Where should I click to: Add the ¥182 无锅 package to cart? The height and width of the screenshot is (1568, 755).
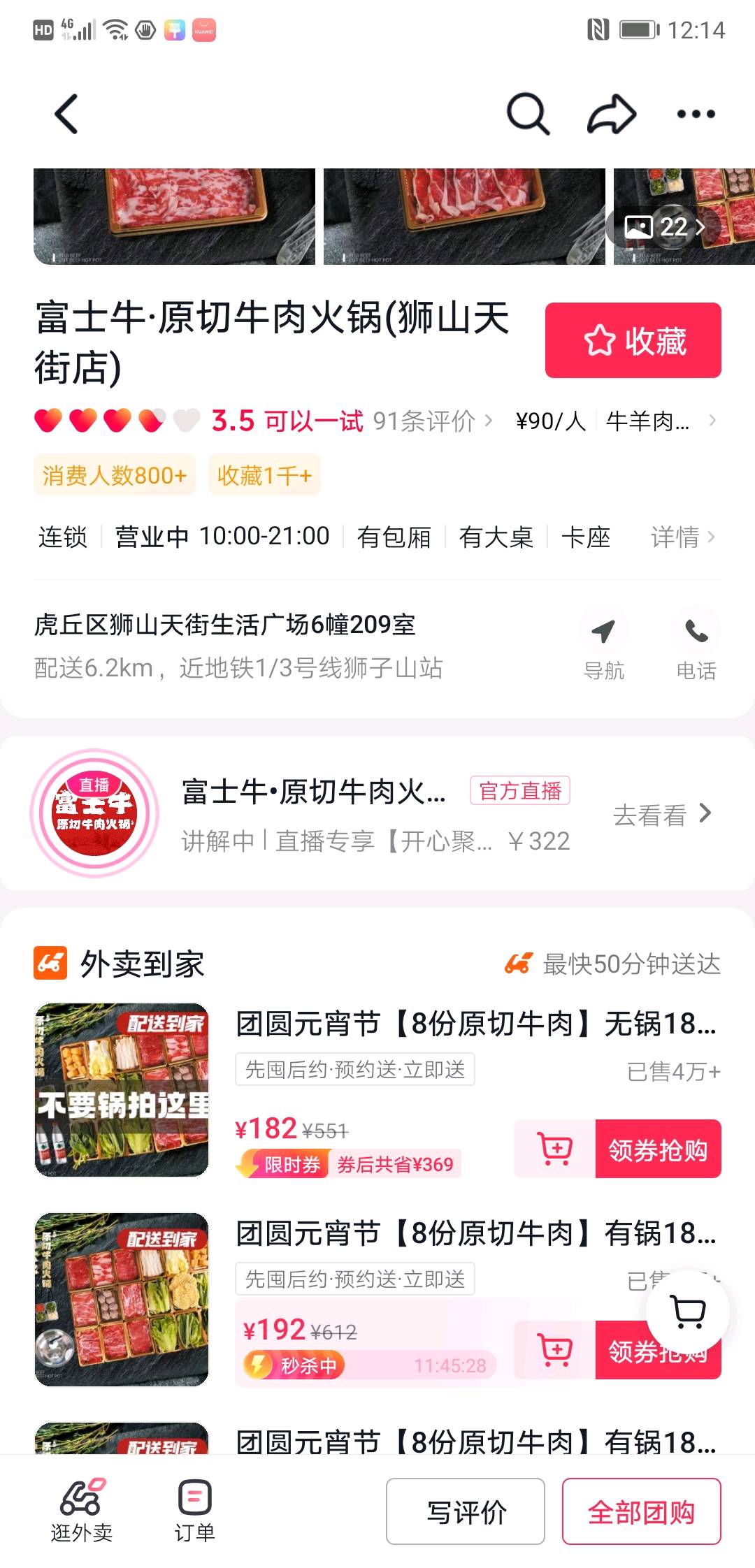pyautogui.click(x=555, y=1149)
